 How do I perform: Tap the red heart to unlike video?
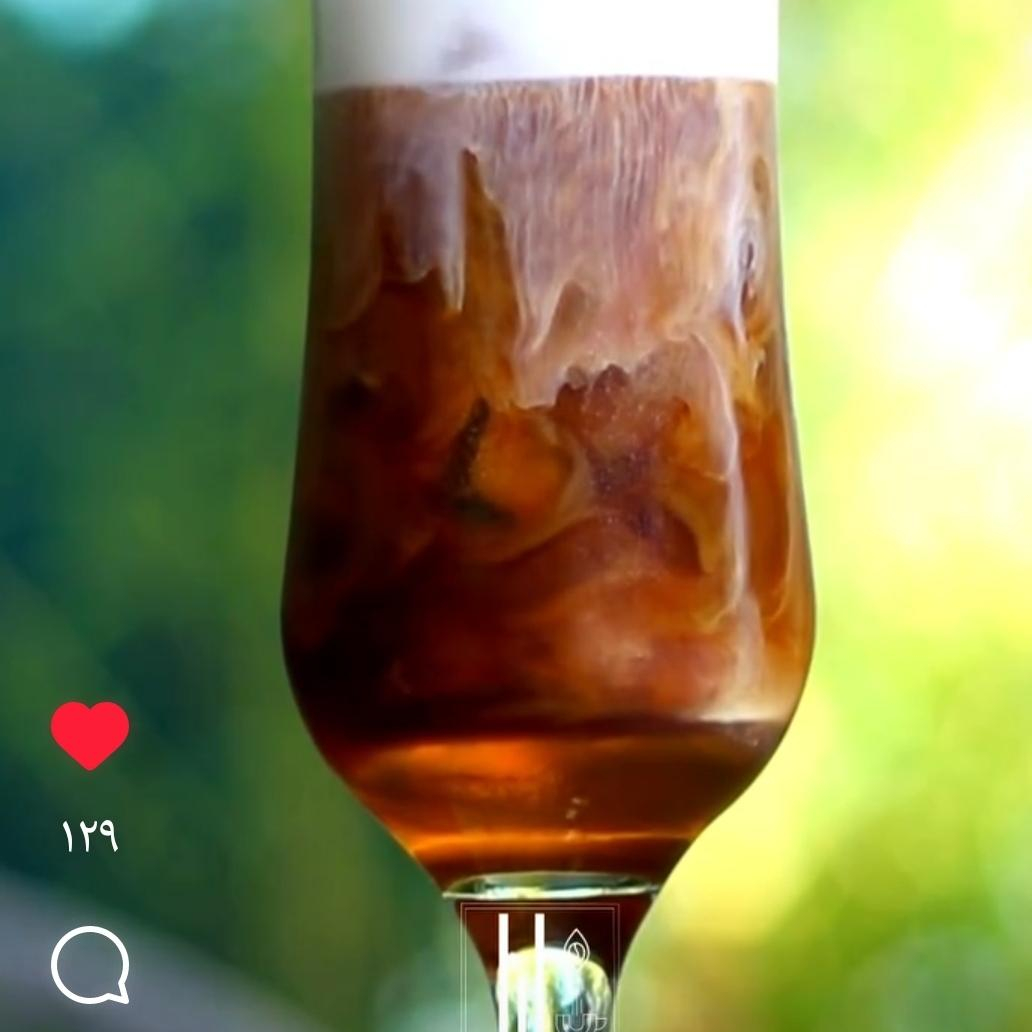(90, 734)
